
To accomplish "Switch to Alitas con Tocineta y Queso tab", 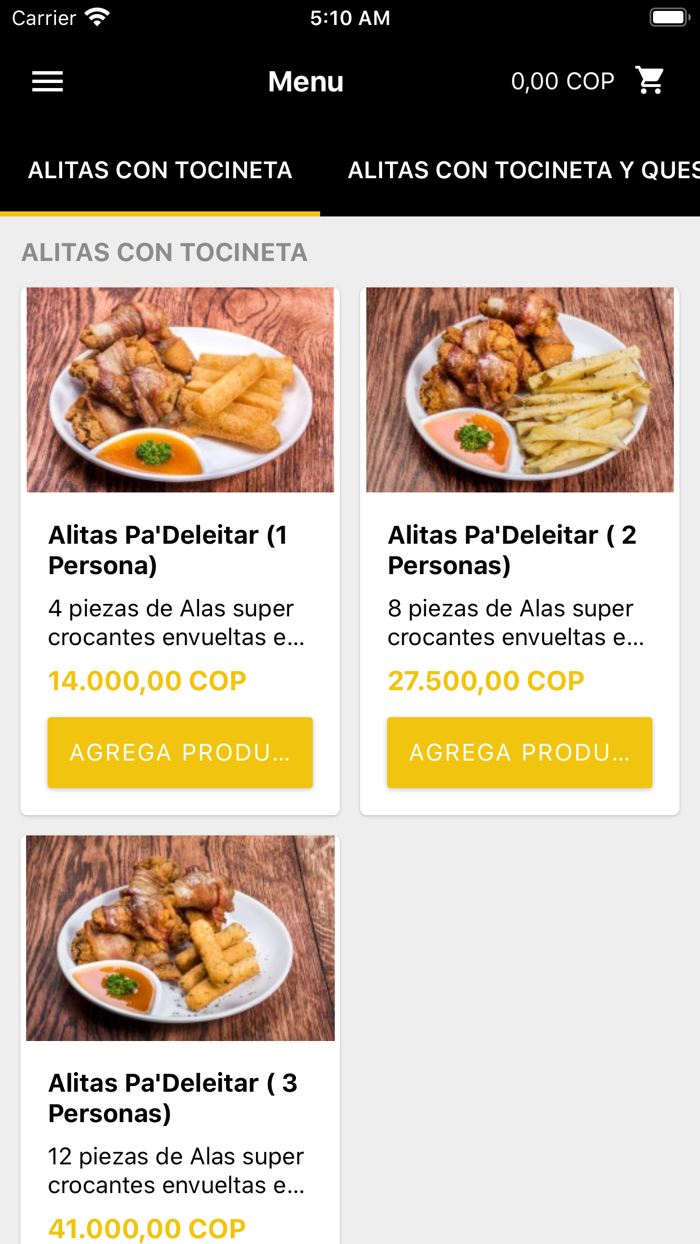I will pyautogui.click(x=522, y=170).
